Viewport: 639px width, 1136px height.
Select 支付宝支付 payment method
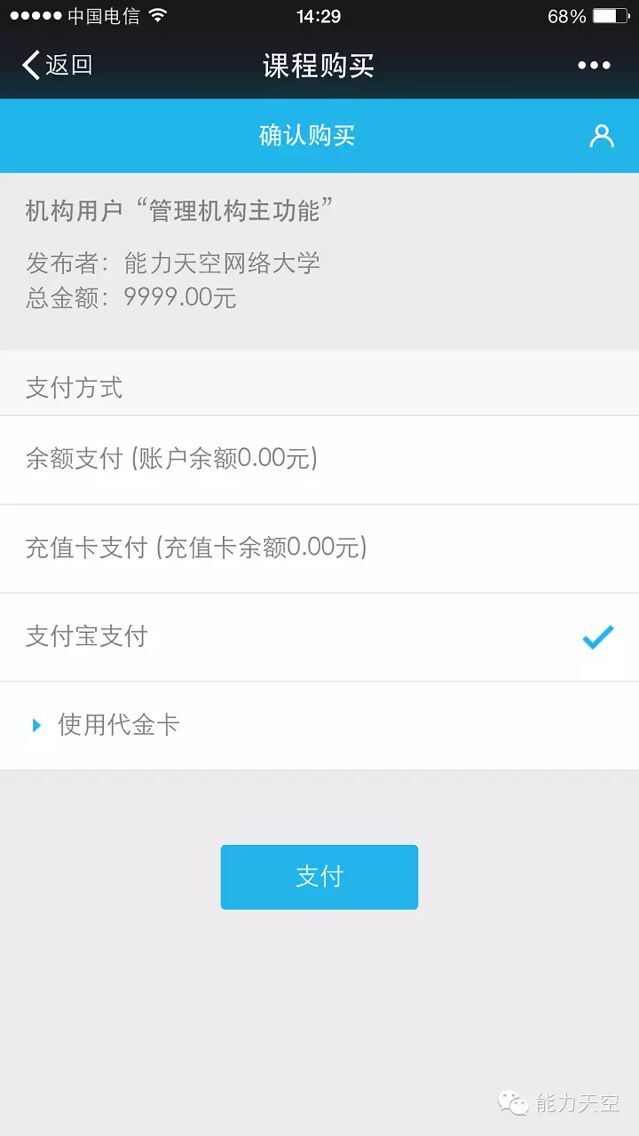point(319,637)
